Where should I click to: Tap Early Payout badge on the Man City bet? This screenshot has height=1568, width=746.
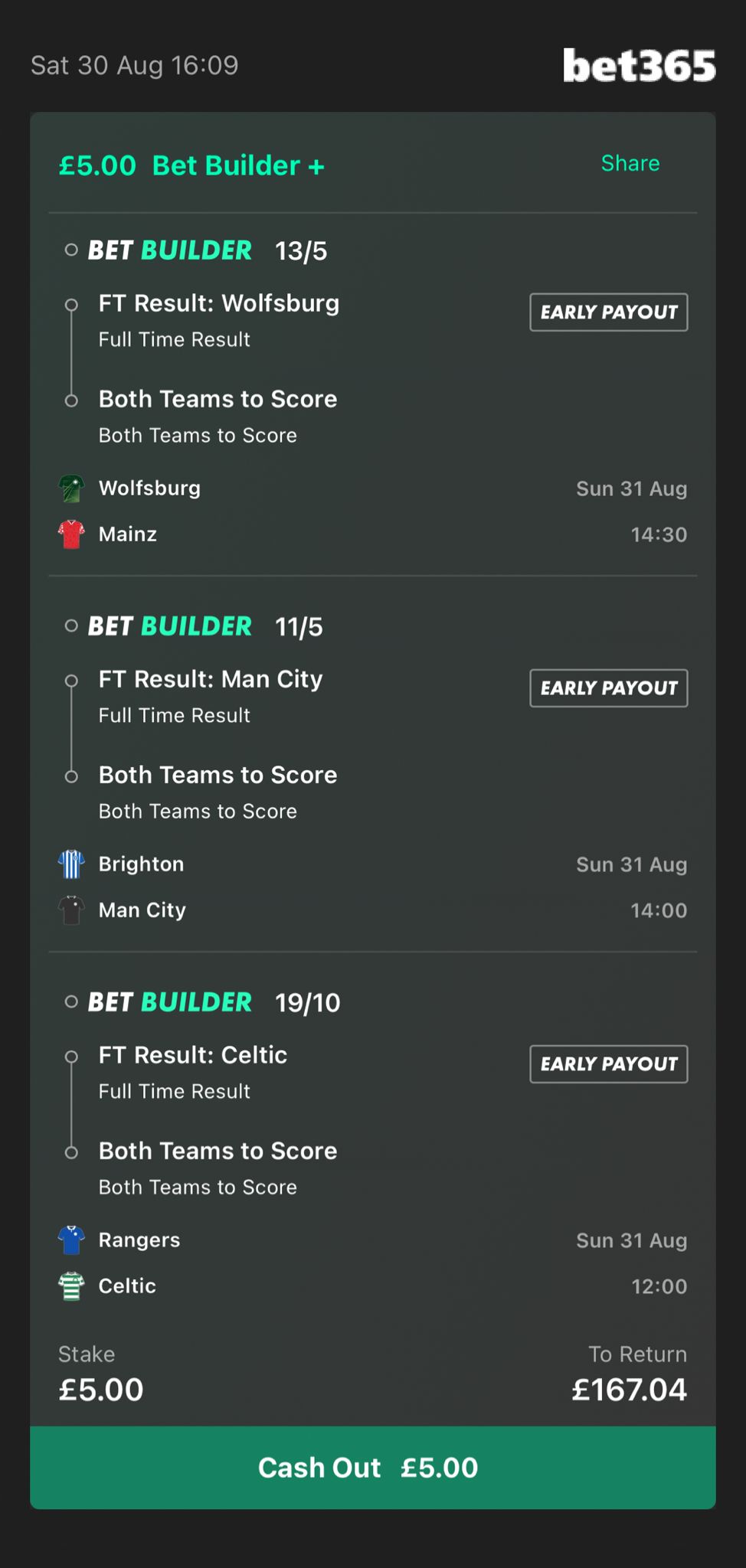609,688
